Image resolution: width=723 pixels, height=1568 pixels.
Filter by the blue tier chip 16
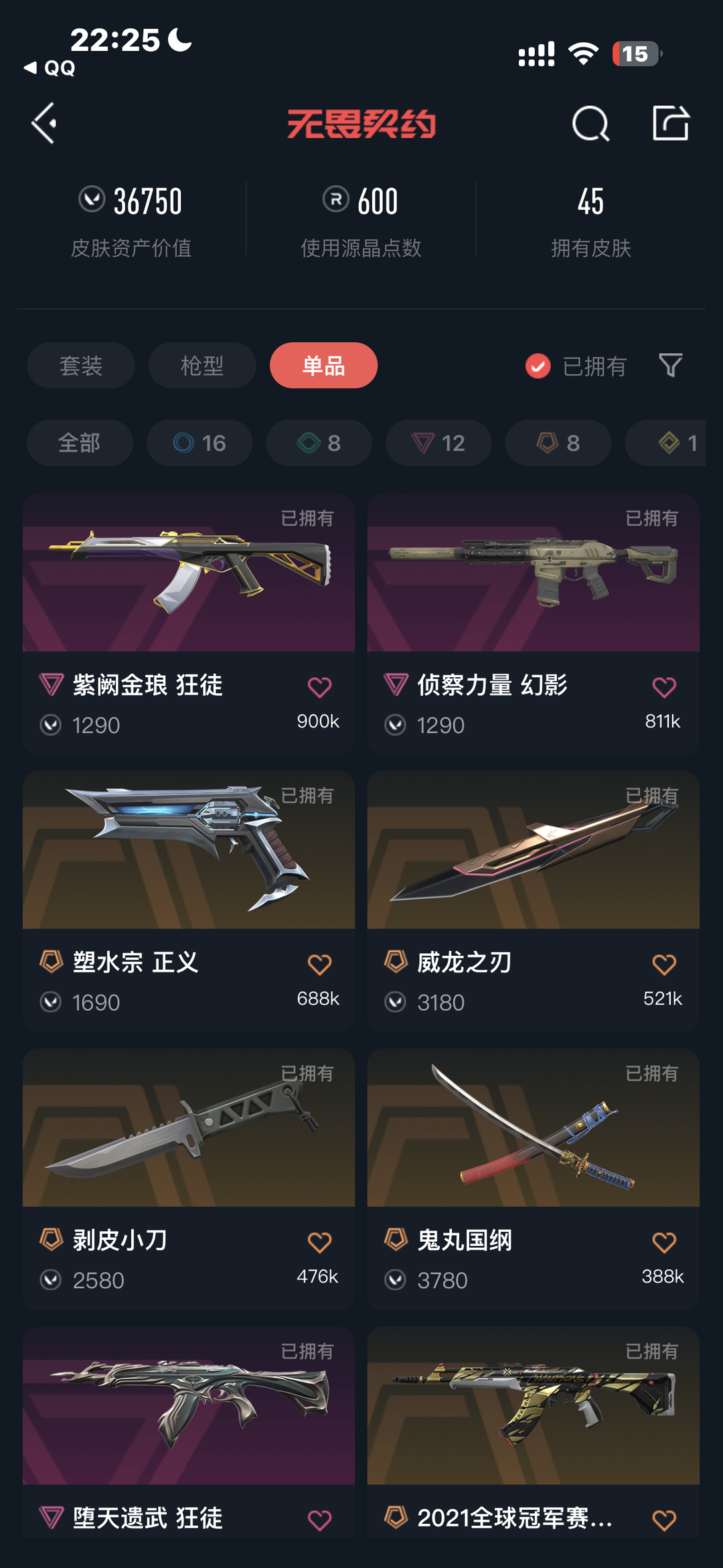(x=199, y=443)
